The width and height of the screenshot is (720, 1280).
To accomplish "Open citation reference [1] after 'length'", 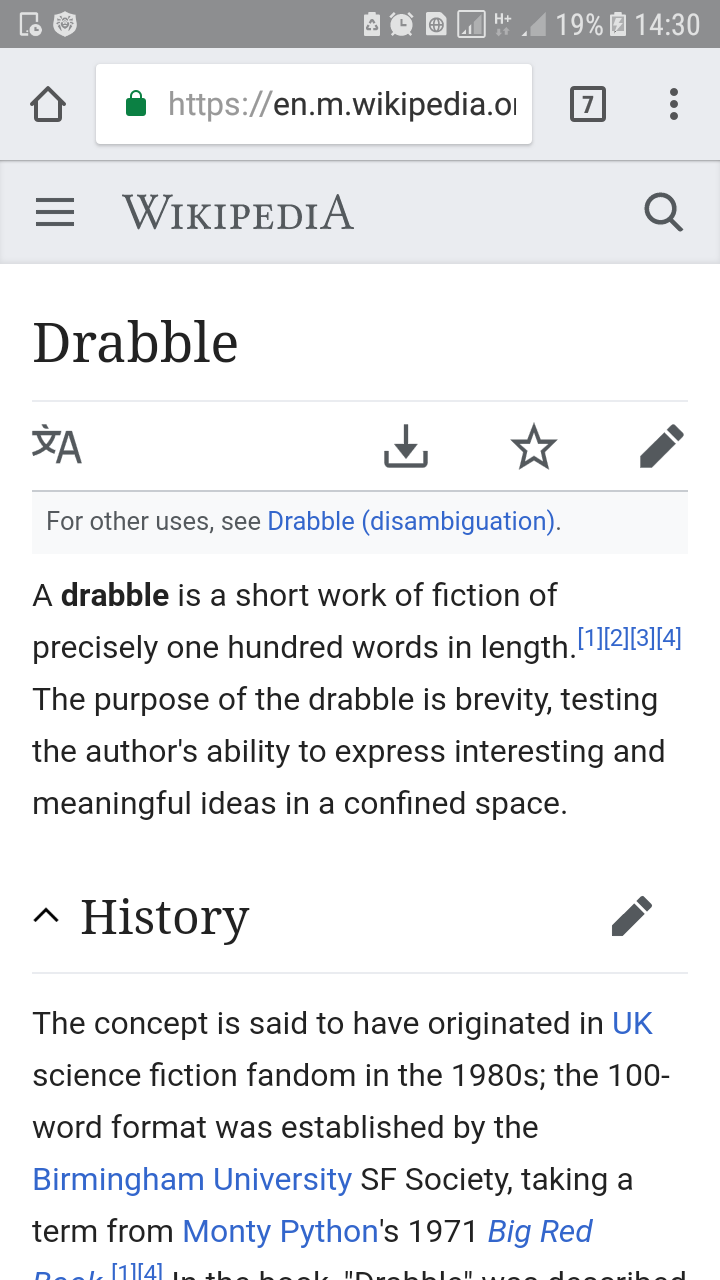I will [x=591, y=638].
